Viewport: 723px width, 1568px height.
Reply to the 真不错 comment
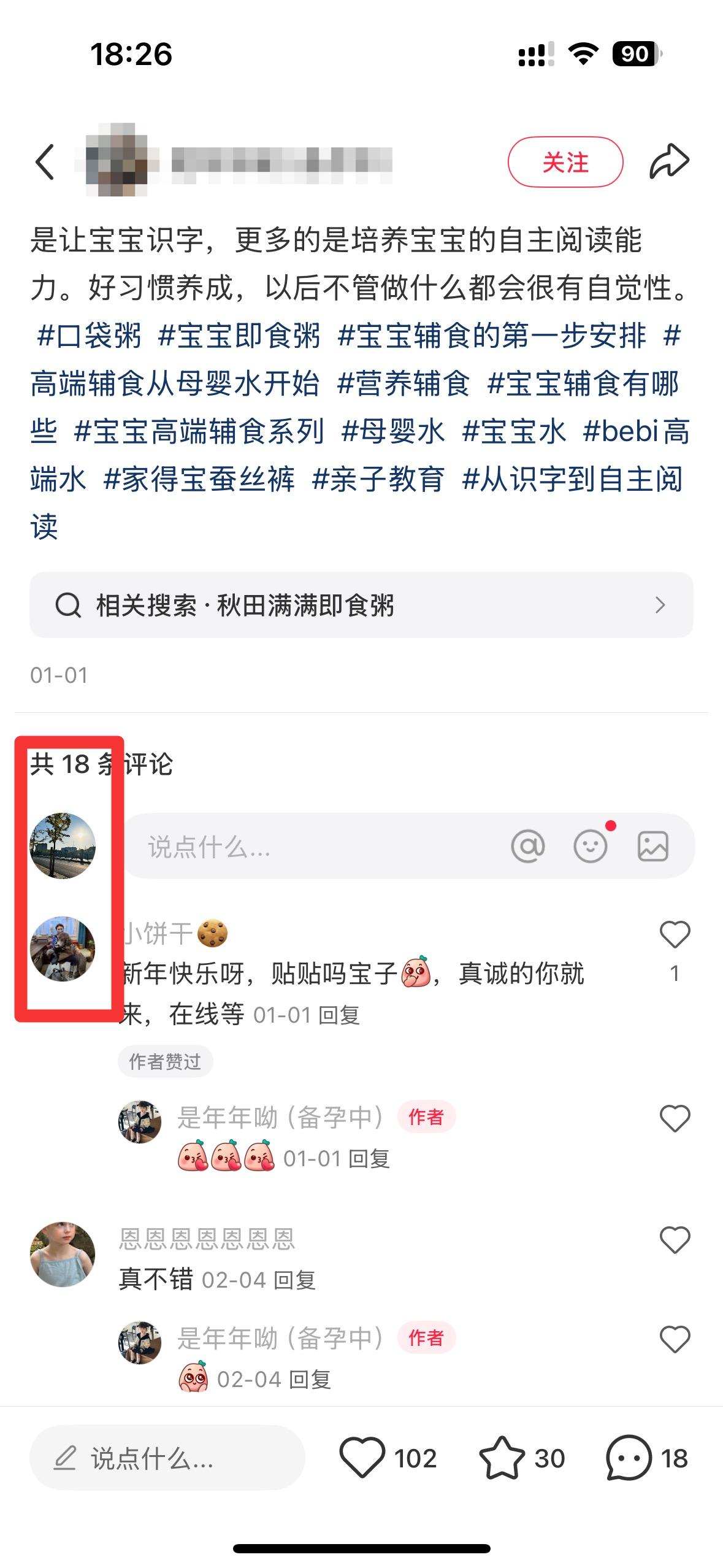click(294, 1280)
